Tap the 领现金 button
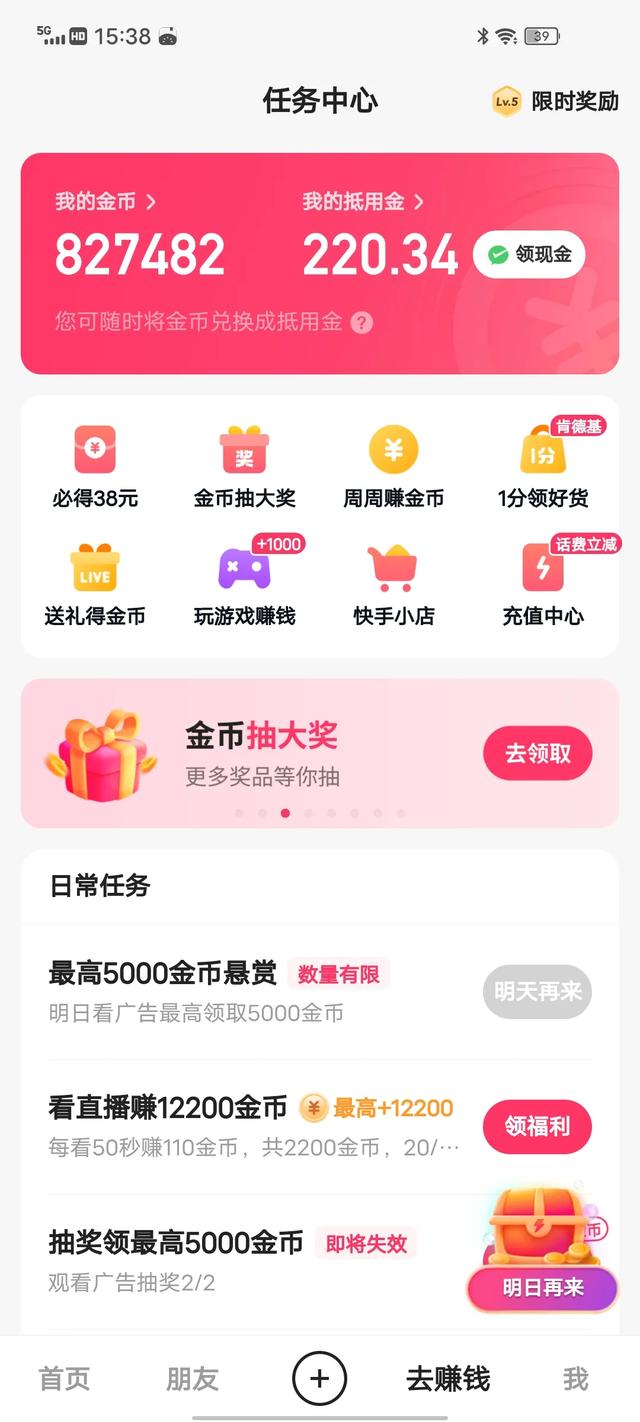The width and height of the screenshot is (640, 1422). point(529,255)
